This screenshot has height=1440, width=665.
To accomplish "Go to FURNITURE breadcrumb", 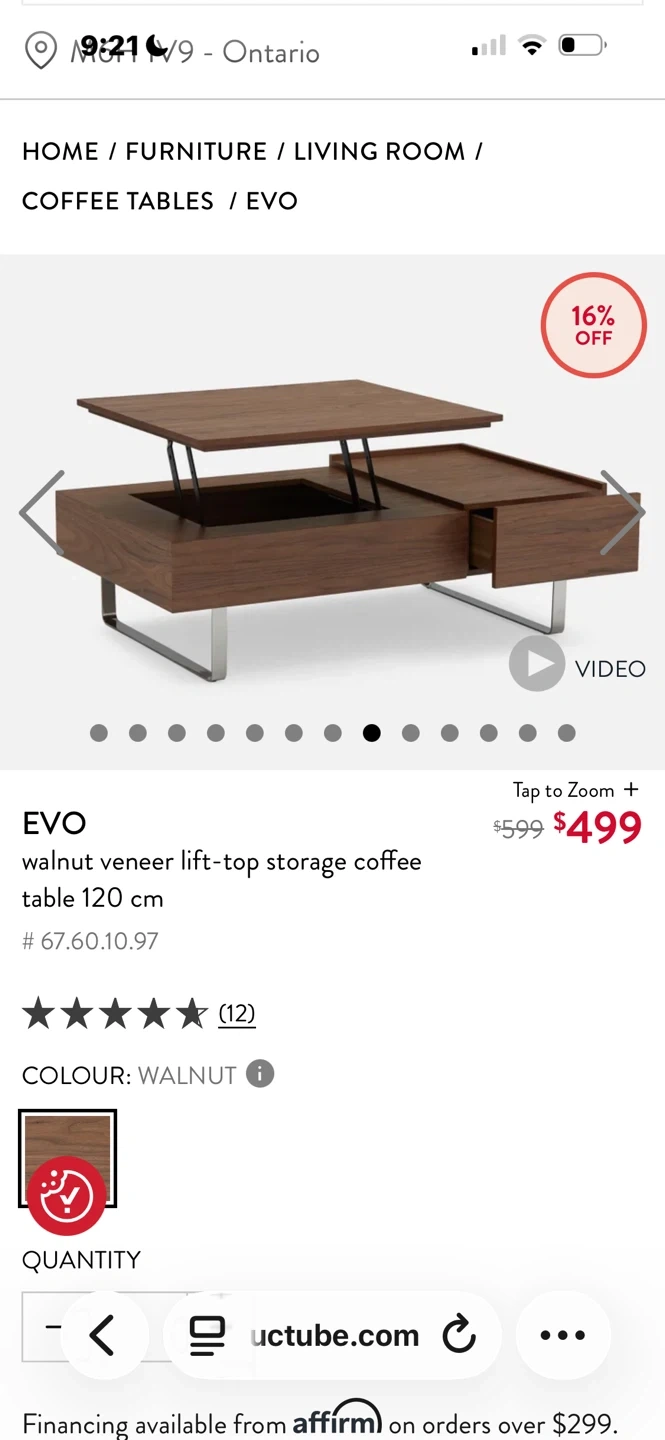I will (x=196, y=151).
